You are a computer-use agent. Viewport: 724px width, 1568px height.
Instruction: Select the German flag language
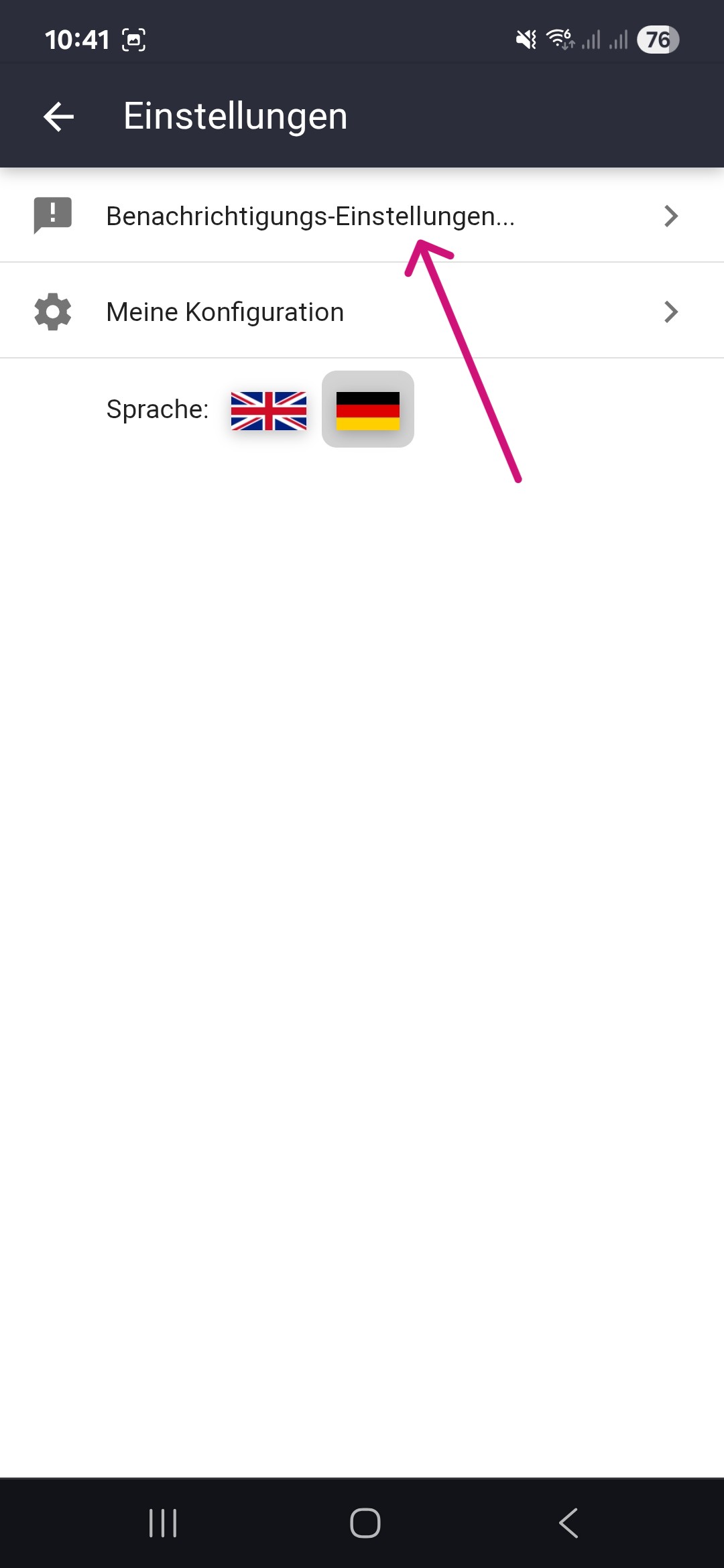(367, 409)
